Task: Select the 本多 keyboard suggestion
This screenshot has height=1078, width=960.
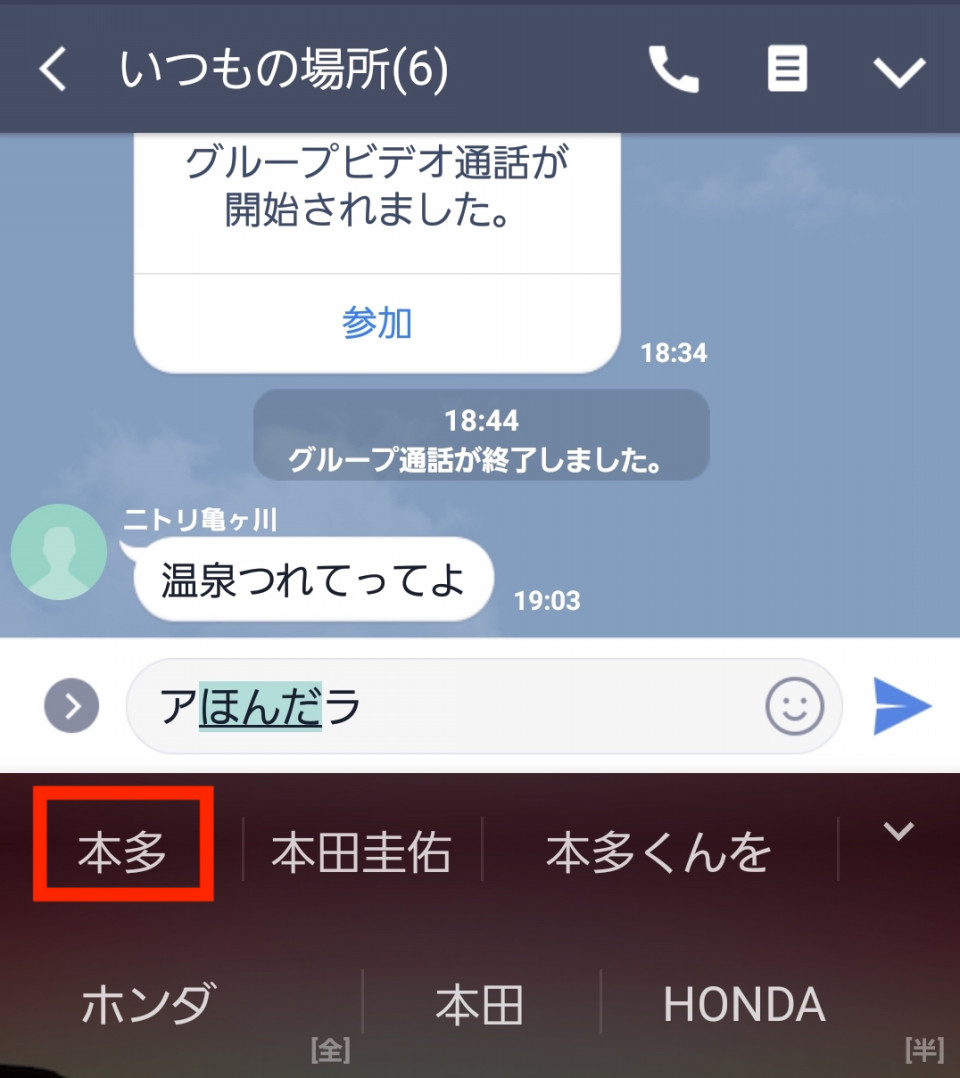Action: pyautogui.click(x=123, y=852)
